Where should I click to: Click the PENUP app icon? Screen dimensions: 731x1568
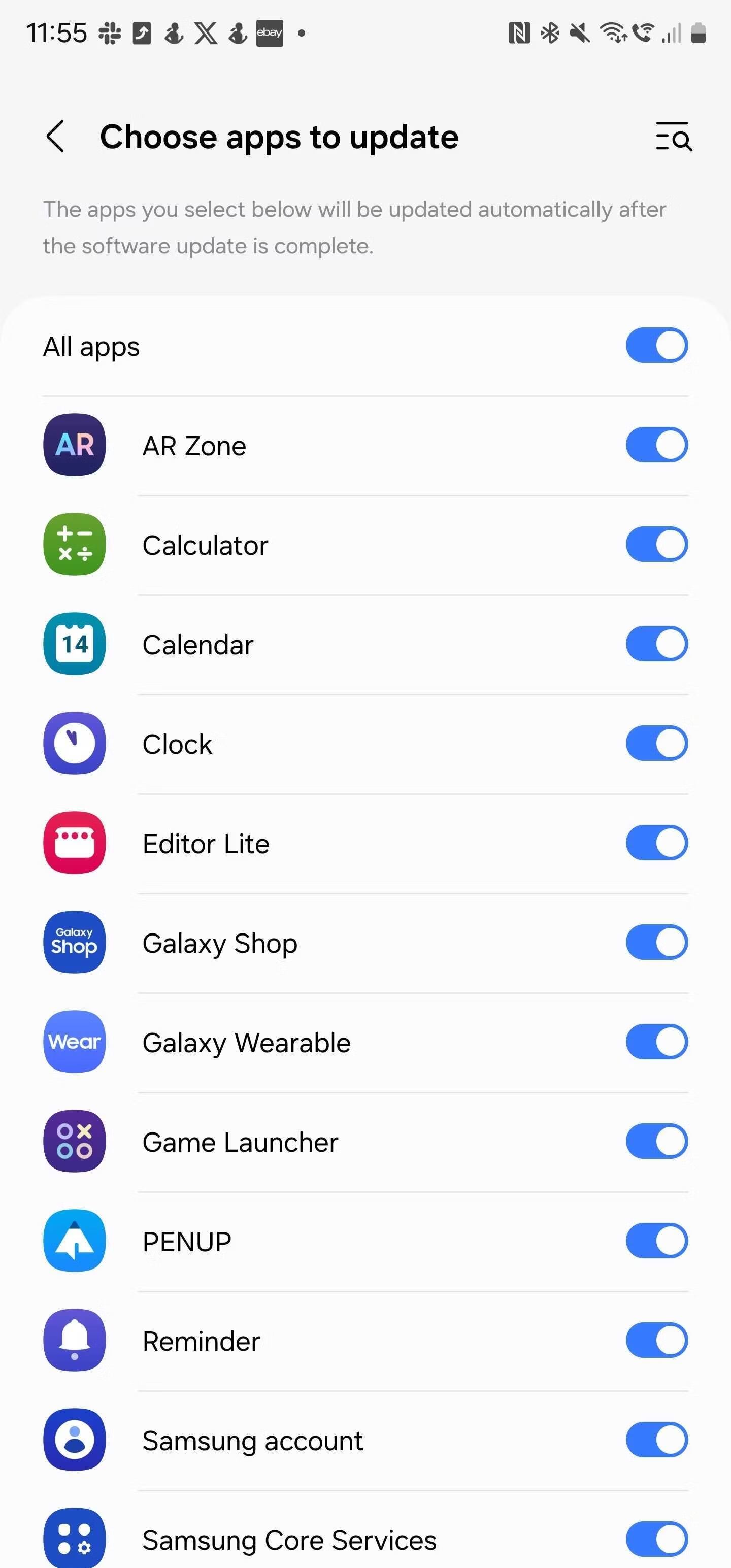pyautogui.click(x=74, y=1241)
